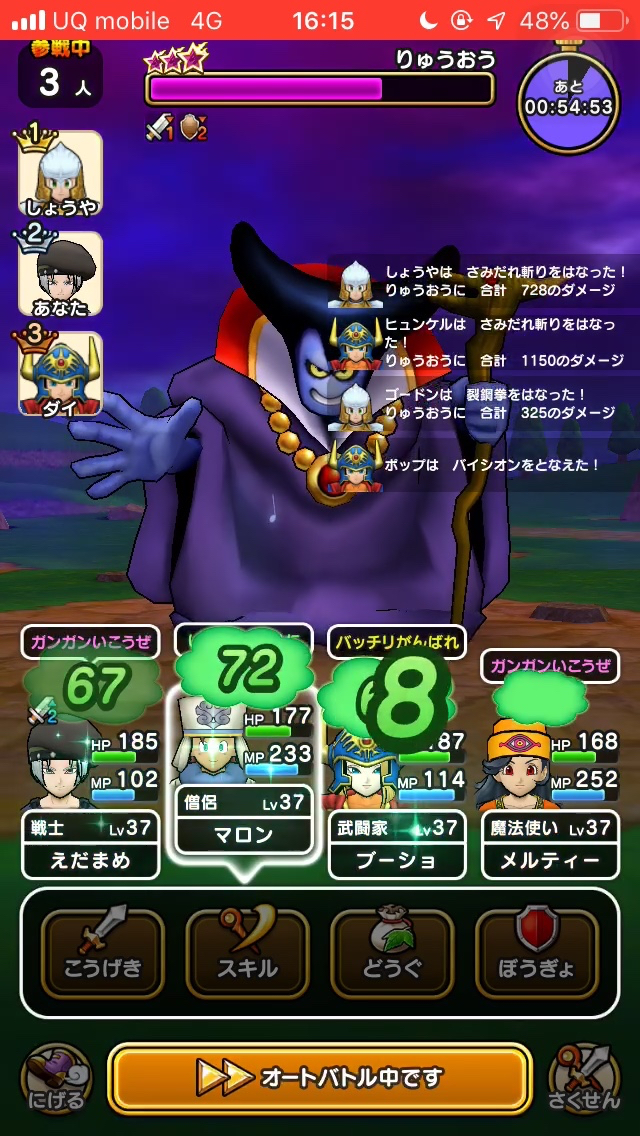Change えだまめ's ガンガンいこうぜ tactic
Image resolution: width=640 pixels, height=1136 pixels.
(91, 641)
